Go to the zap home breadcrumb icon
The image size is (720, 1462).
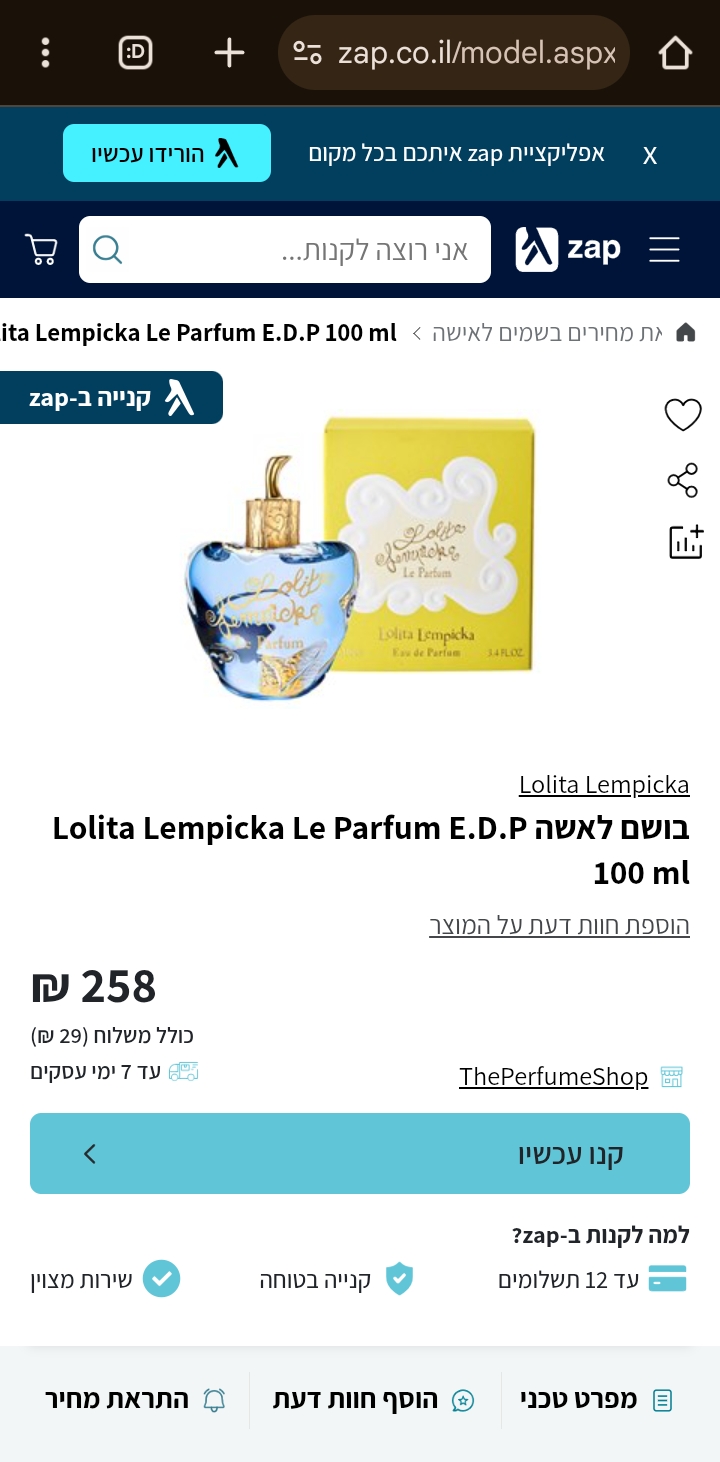tap(686, 333)
